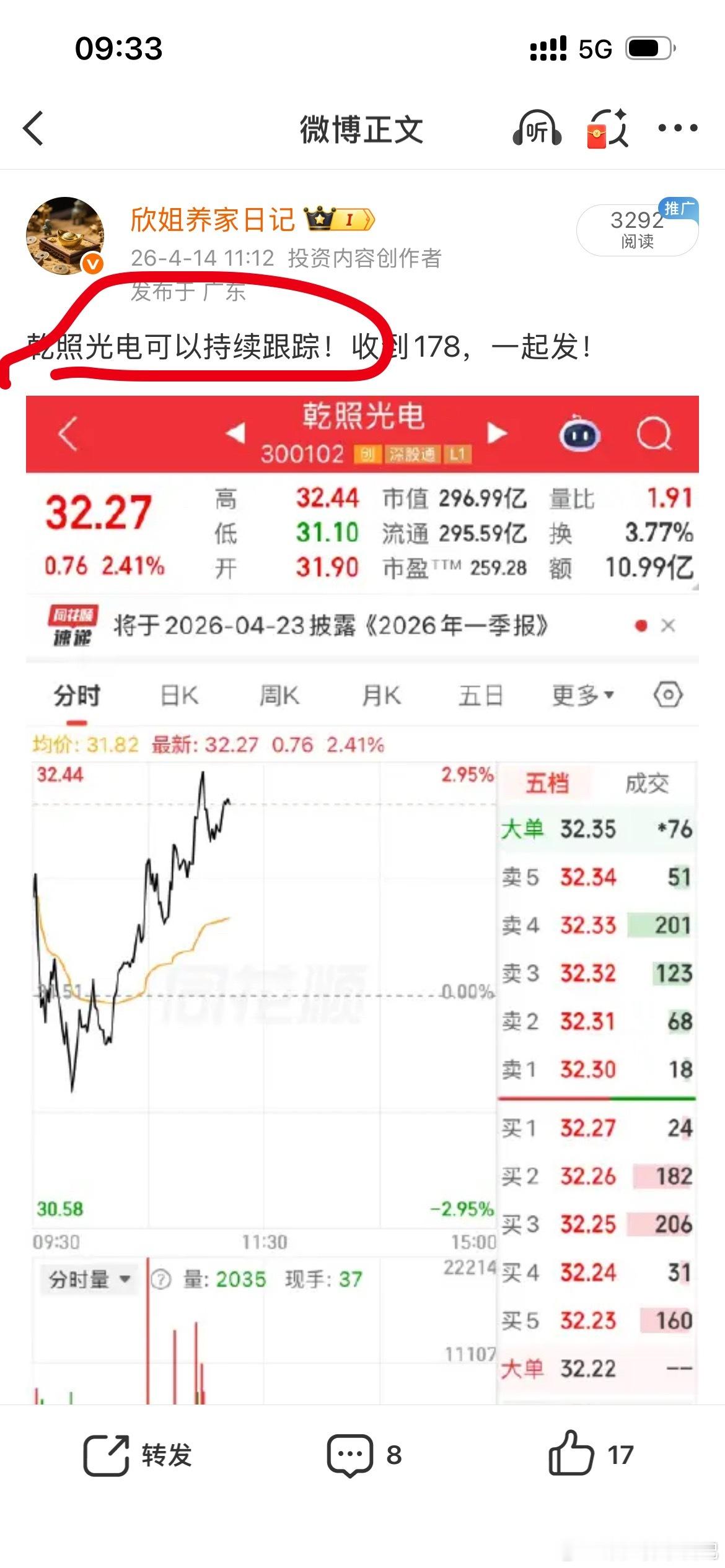Close the earnings announcement bar
This screenshot has width=725, height=1568.
pyautogui.click(x=668, y=626)
